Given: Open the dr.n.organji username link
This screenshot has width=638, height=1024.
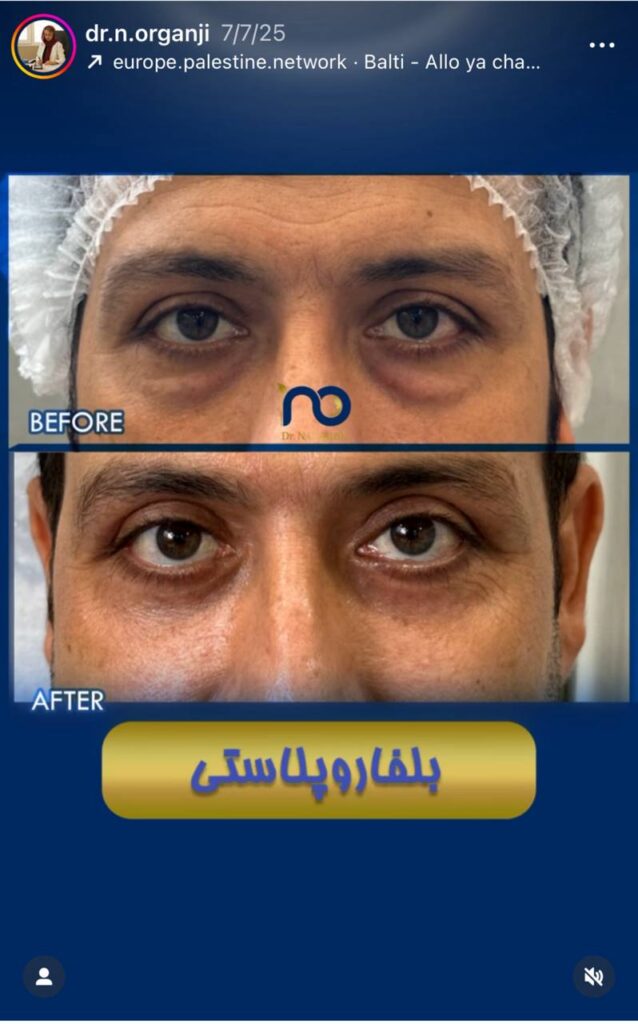Looking at the screenshot, I should click(147, 33).
